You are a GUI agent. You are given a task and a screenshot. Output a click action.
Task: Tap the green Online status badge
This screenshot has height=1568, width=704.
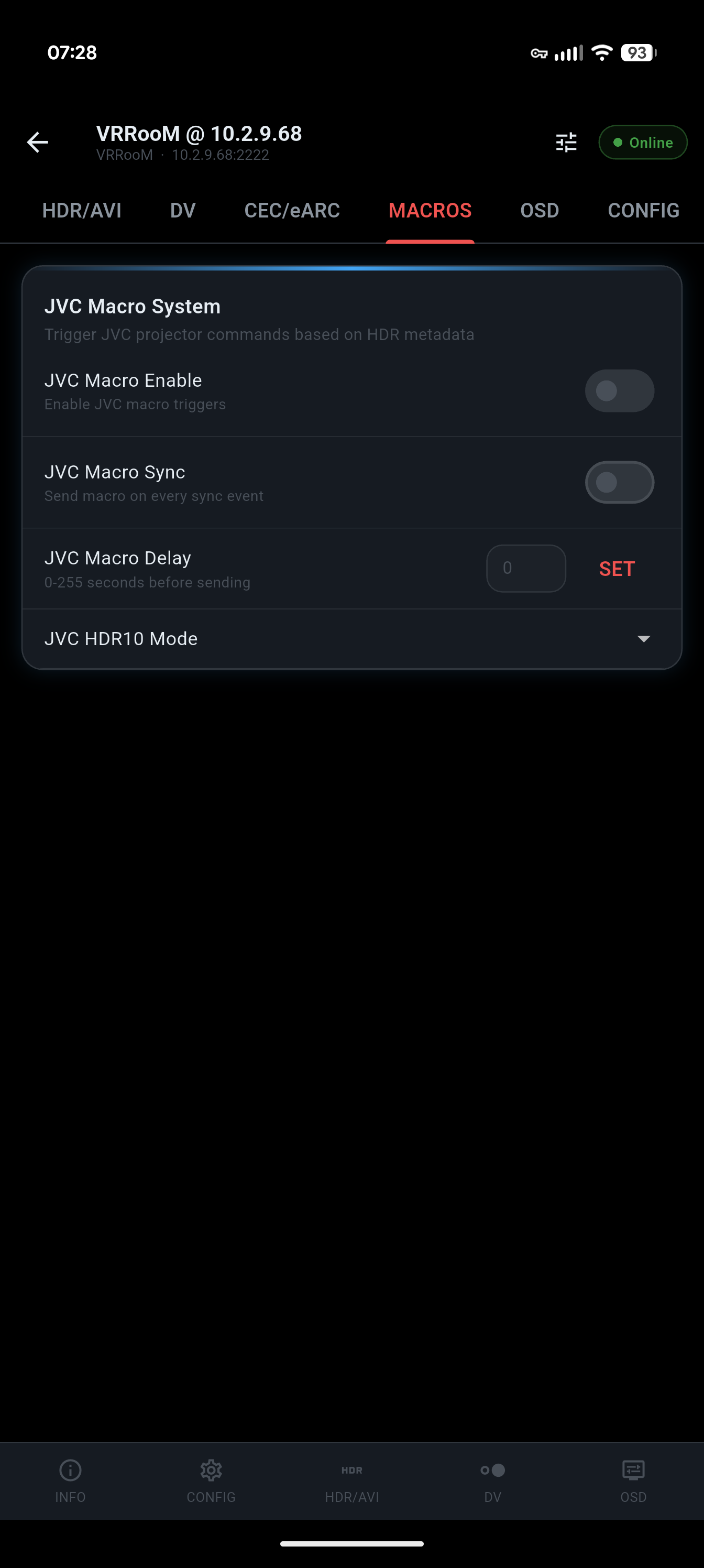[x=643, y=142]
